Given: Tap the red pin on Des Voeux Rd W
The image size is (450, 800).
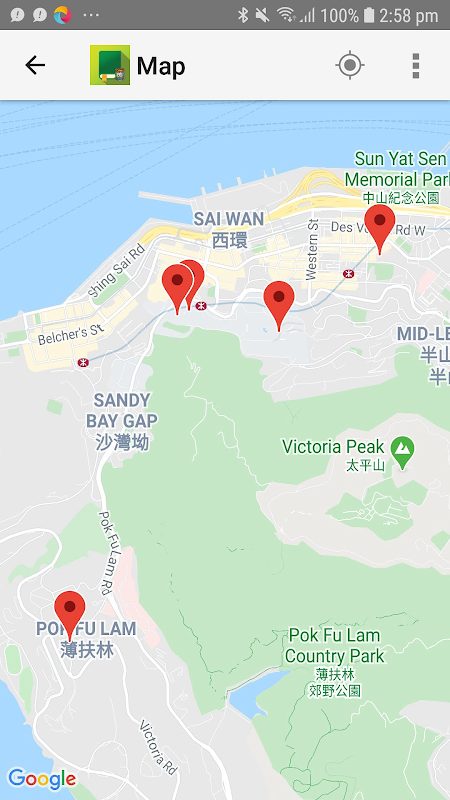Looking at the screenshot, I should pyautogui.click(x=380, y=229).
